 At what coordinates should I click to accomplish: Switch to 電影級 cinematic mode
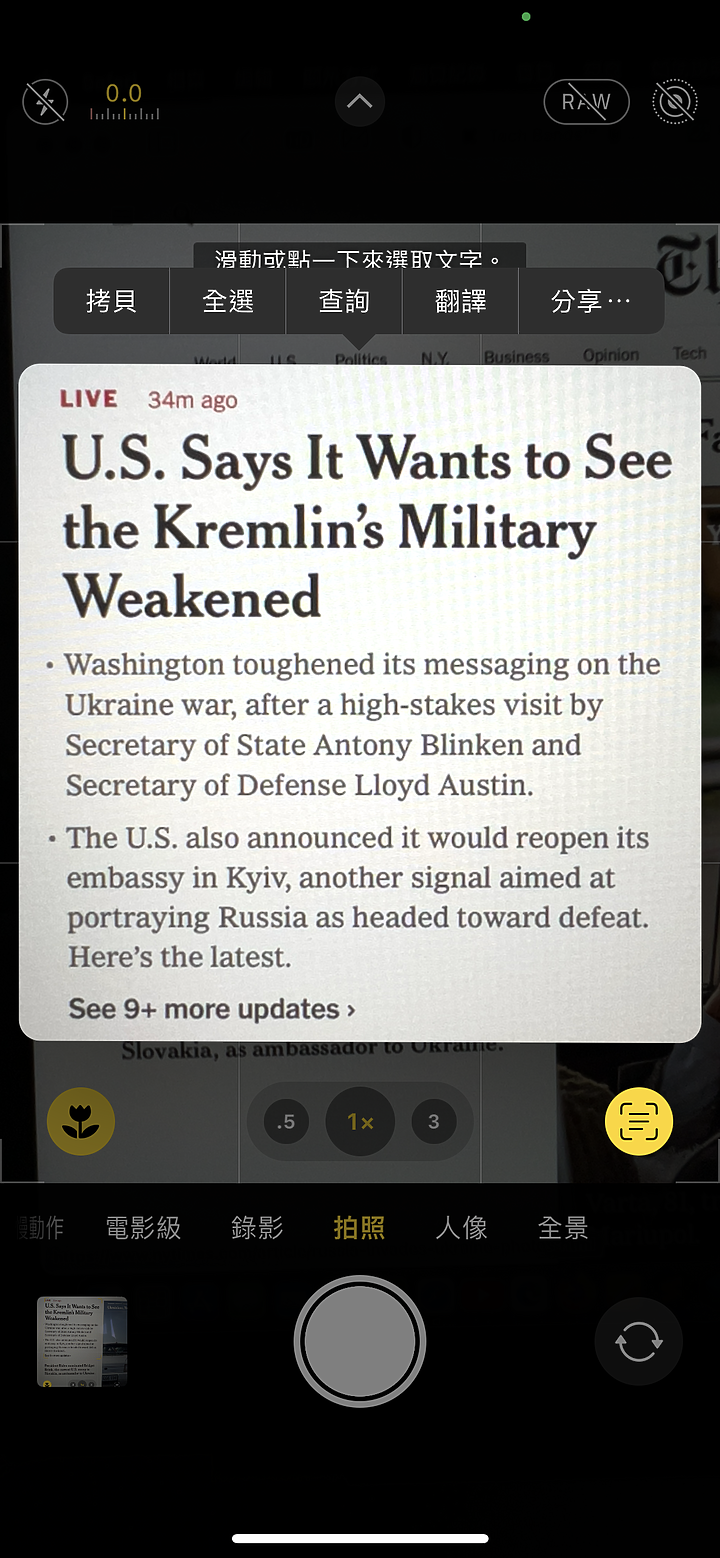click(143, 1228)
